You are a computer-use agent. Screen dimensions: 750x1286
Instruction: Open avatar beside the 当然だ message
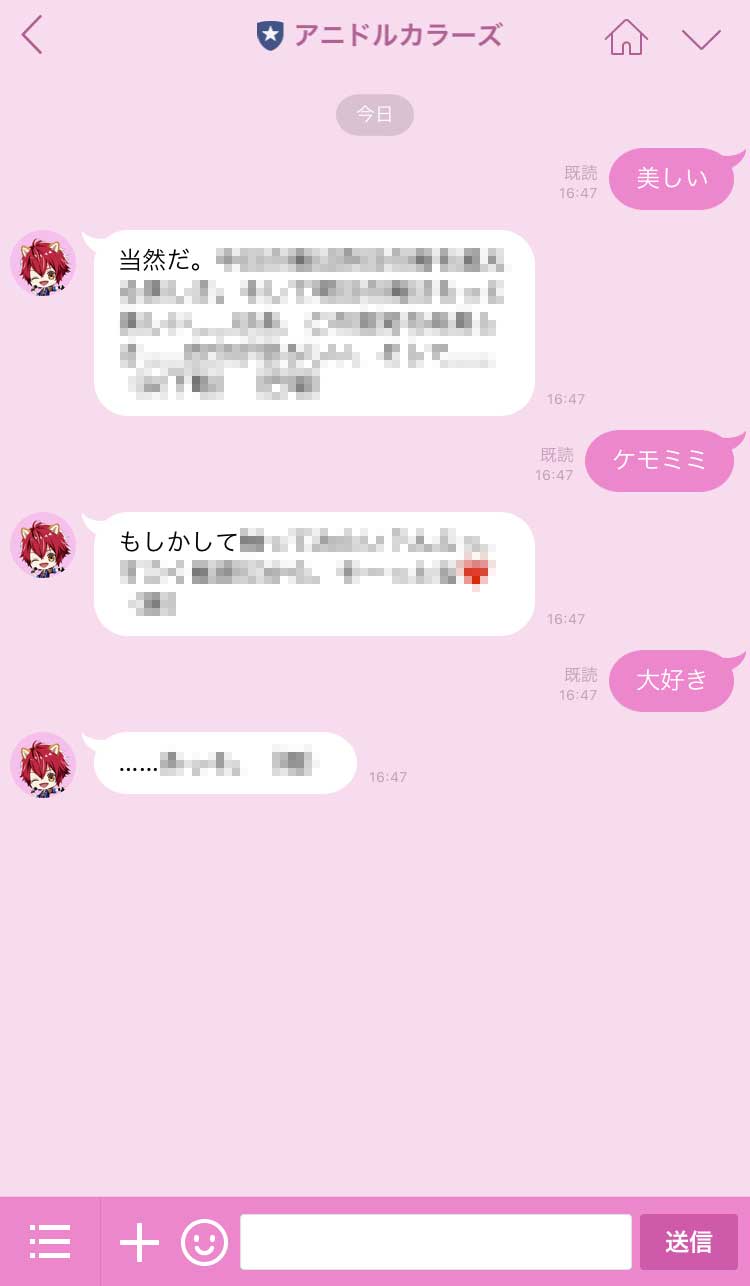43,263
